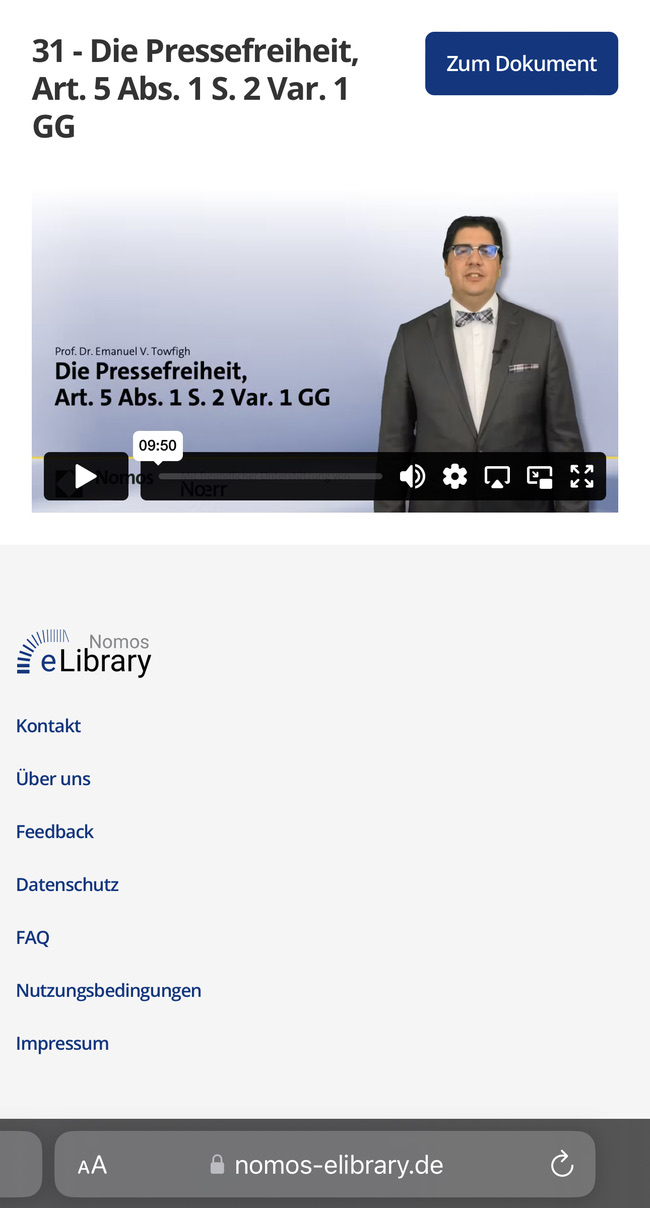
Task: Start AirPlay casting of video
Action: (497, 477)
